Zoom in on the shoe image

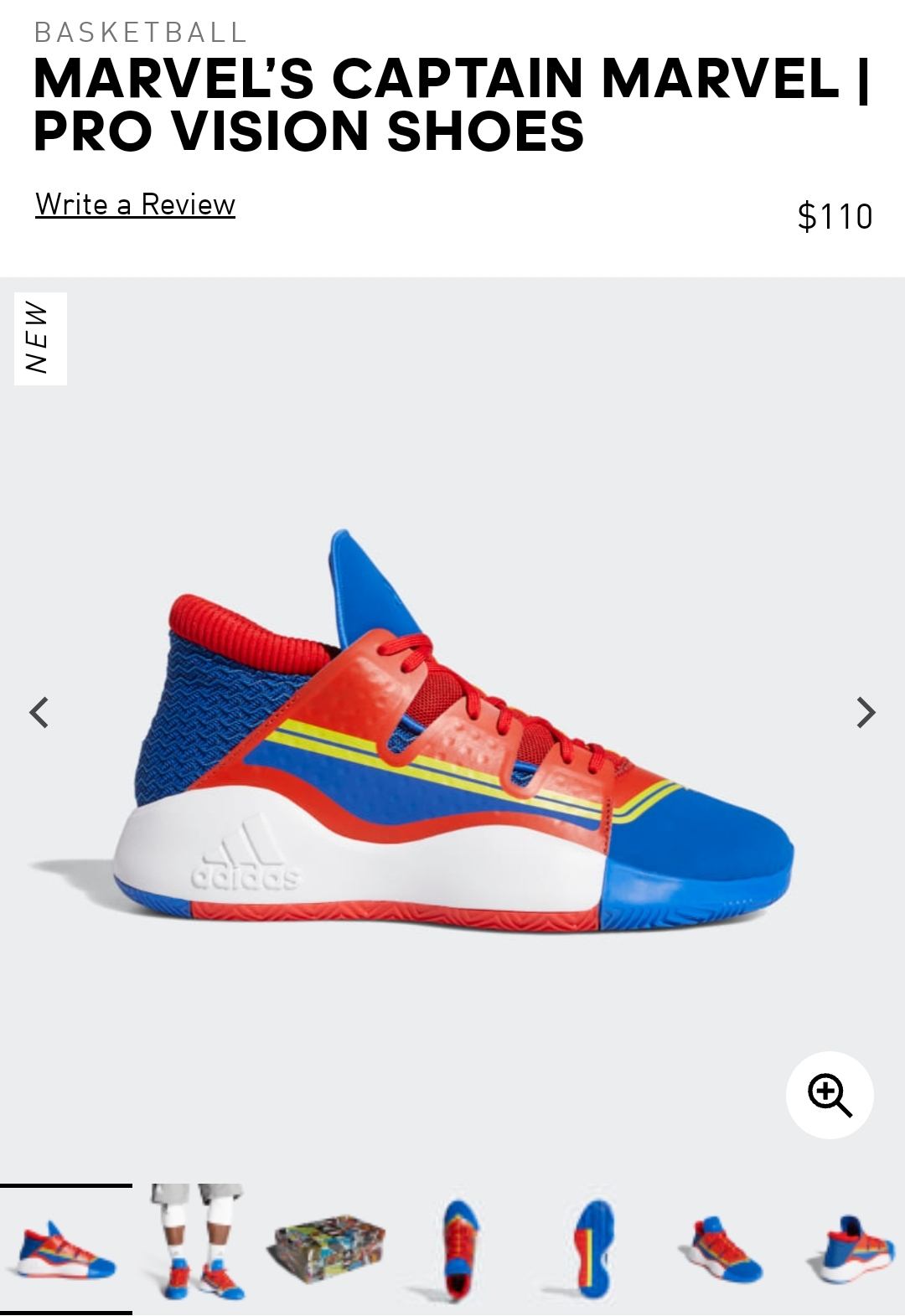[829, 1095]
